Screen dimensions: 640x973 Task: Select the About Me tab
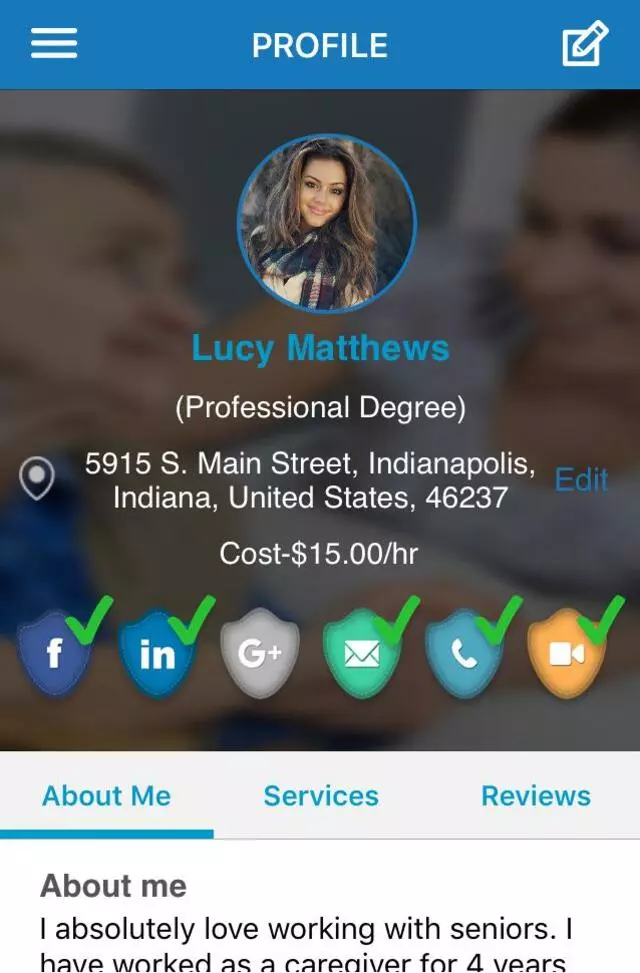pyautogui.click(x=106, y=796)
